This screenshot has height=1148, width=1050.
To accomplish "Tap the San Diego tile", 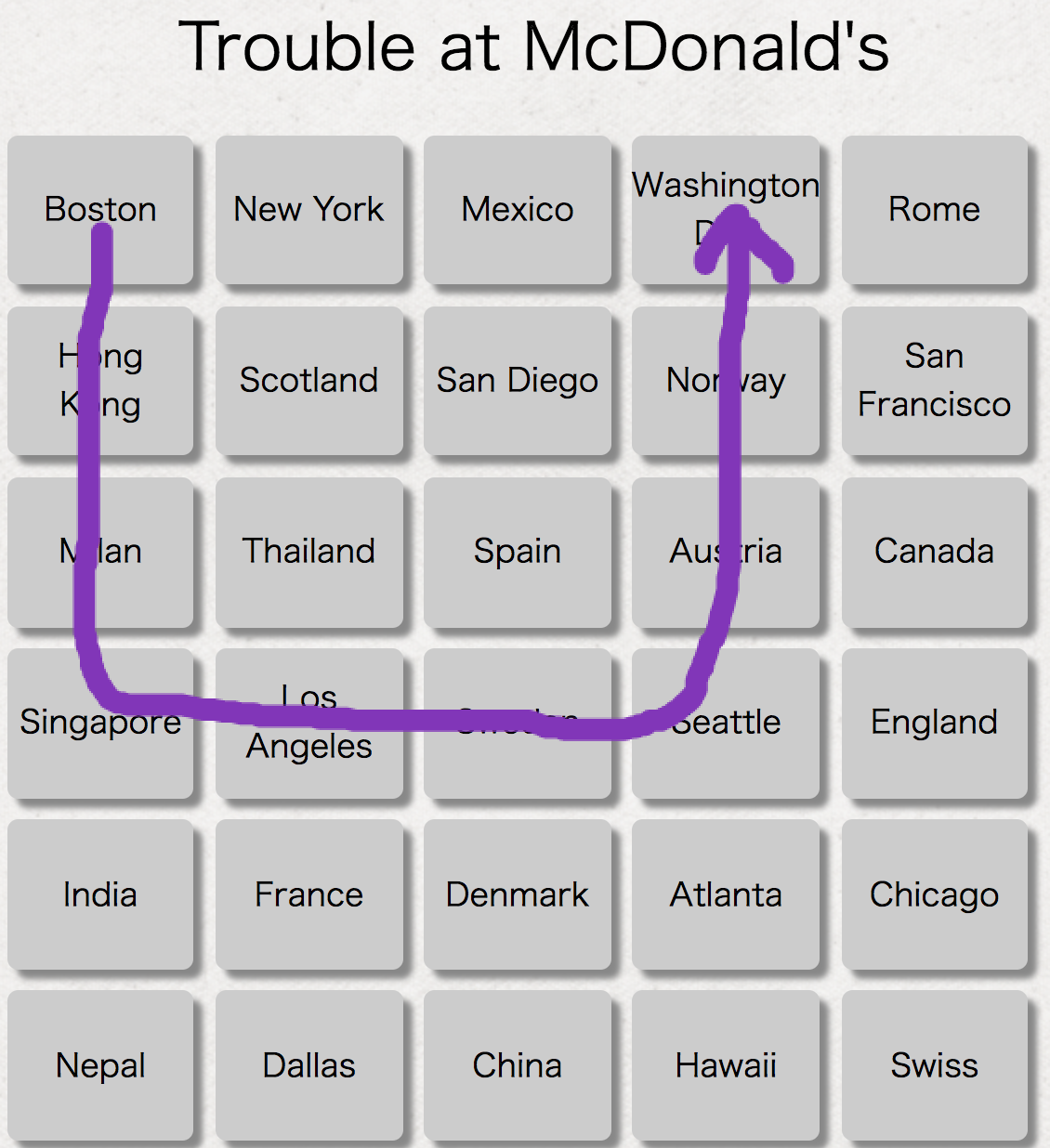I will coord(518,381).
